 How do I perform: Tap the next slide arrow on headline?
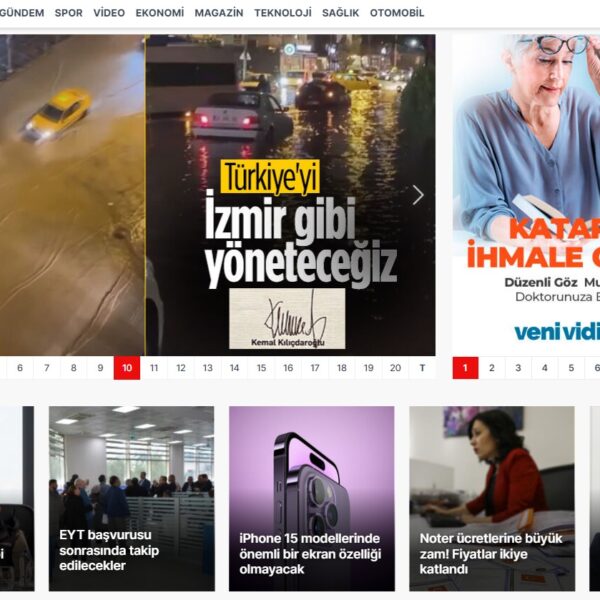click(418, 195)
